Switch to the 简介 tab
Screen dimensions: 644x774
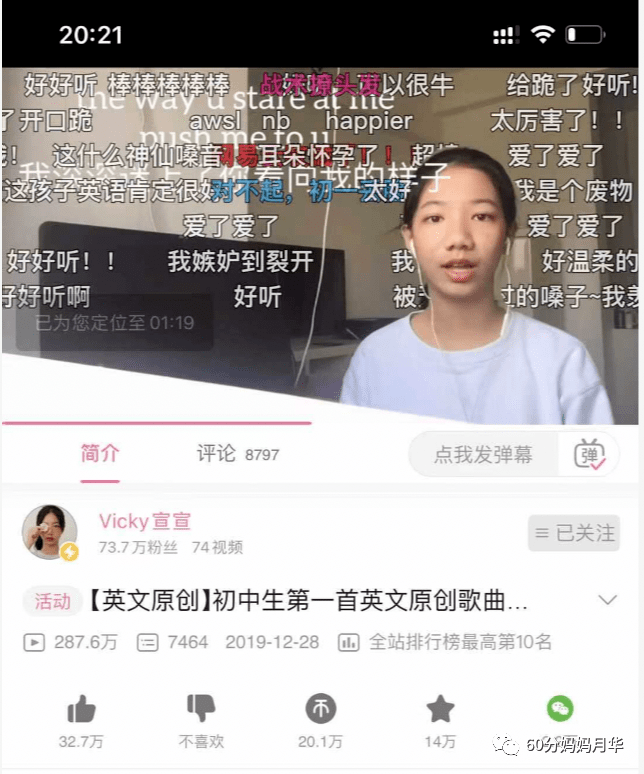(100, 454)
